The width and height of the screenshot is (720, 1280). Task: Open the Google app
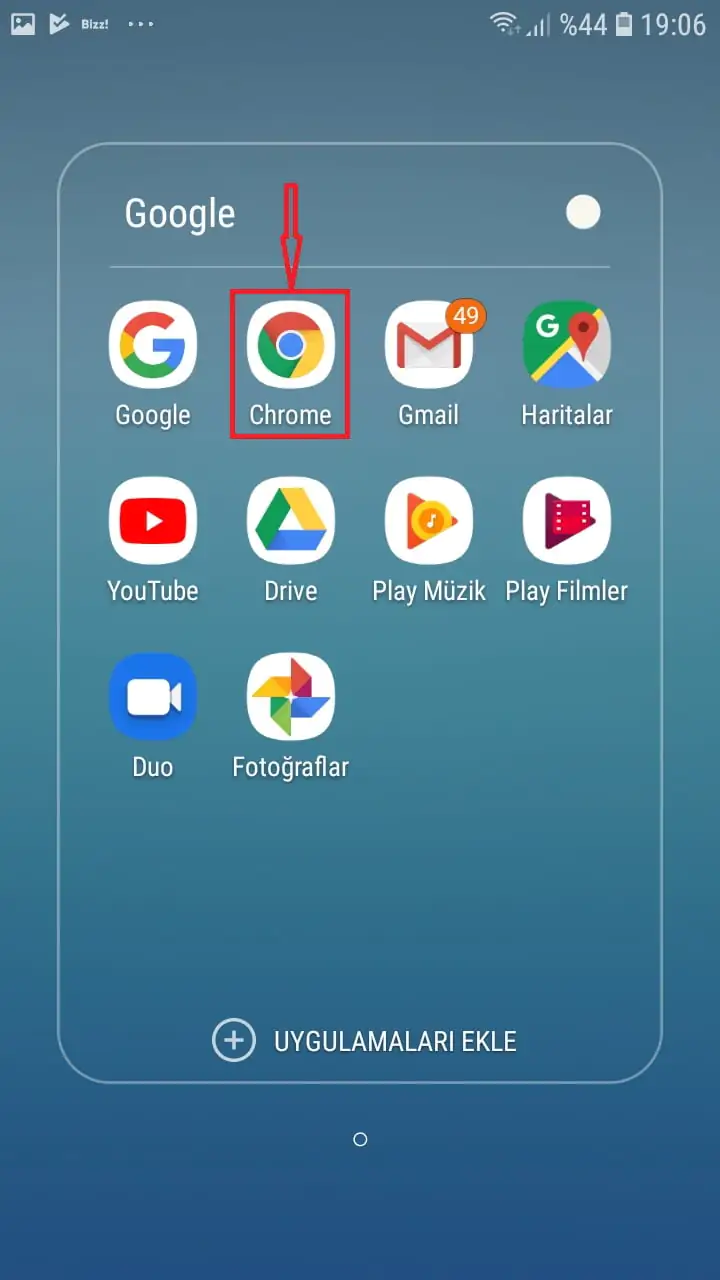coord(152,346)
